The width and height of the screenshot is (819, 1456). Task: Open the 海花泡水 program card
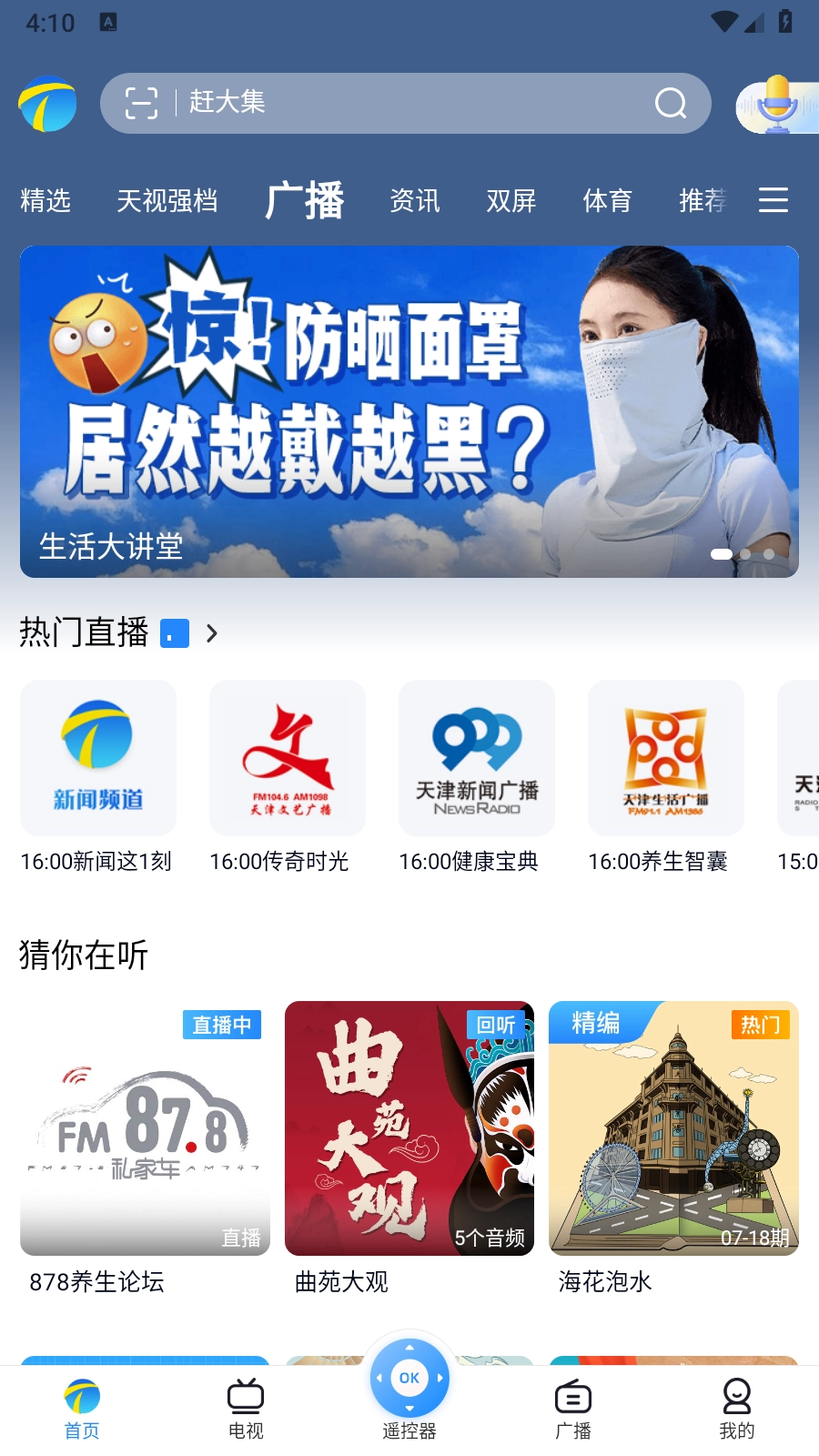click(673, 1128)
